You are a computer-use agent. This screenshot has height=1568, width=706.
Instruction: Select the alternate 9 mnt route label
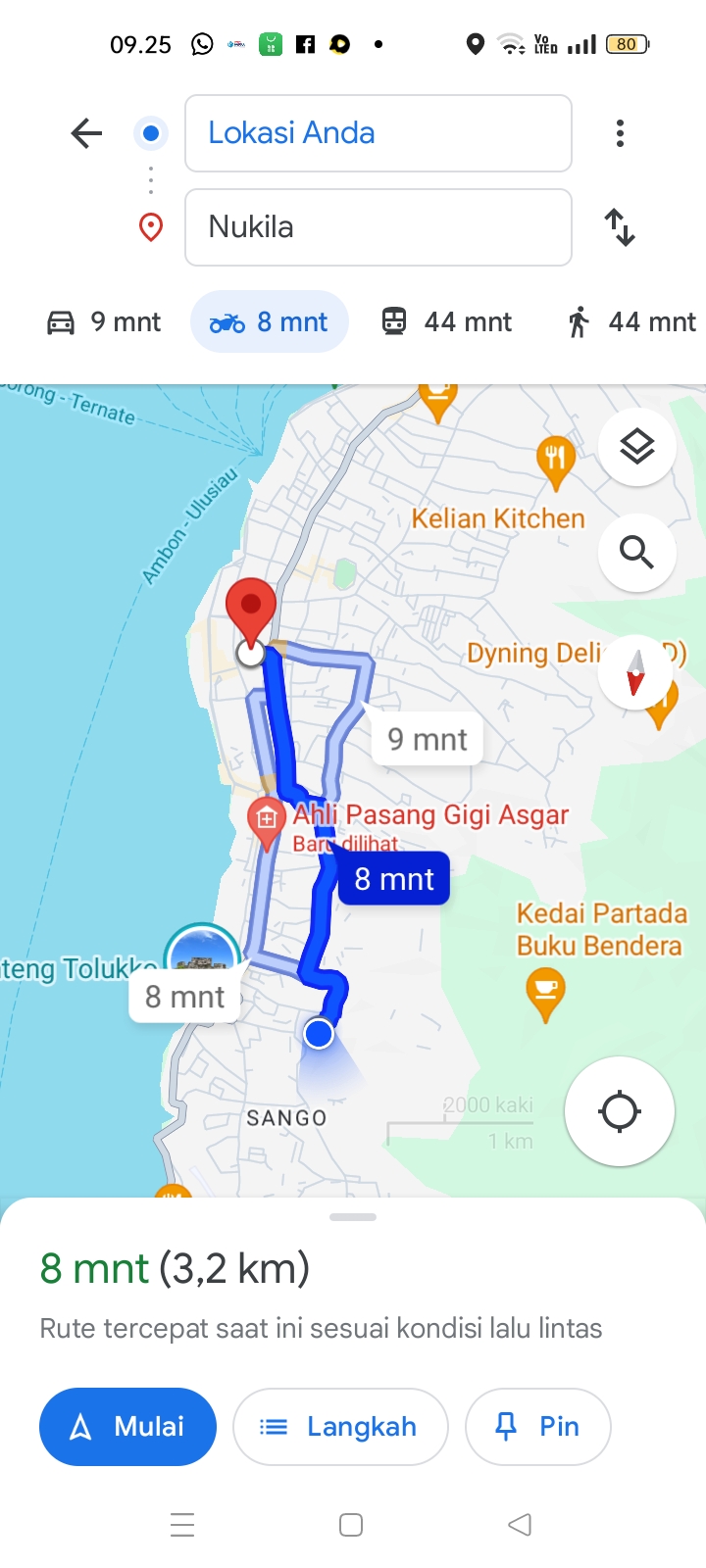point(428,739)
